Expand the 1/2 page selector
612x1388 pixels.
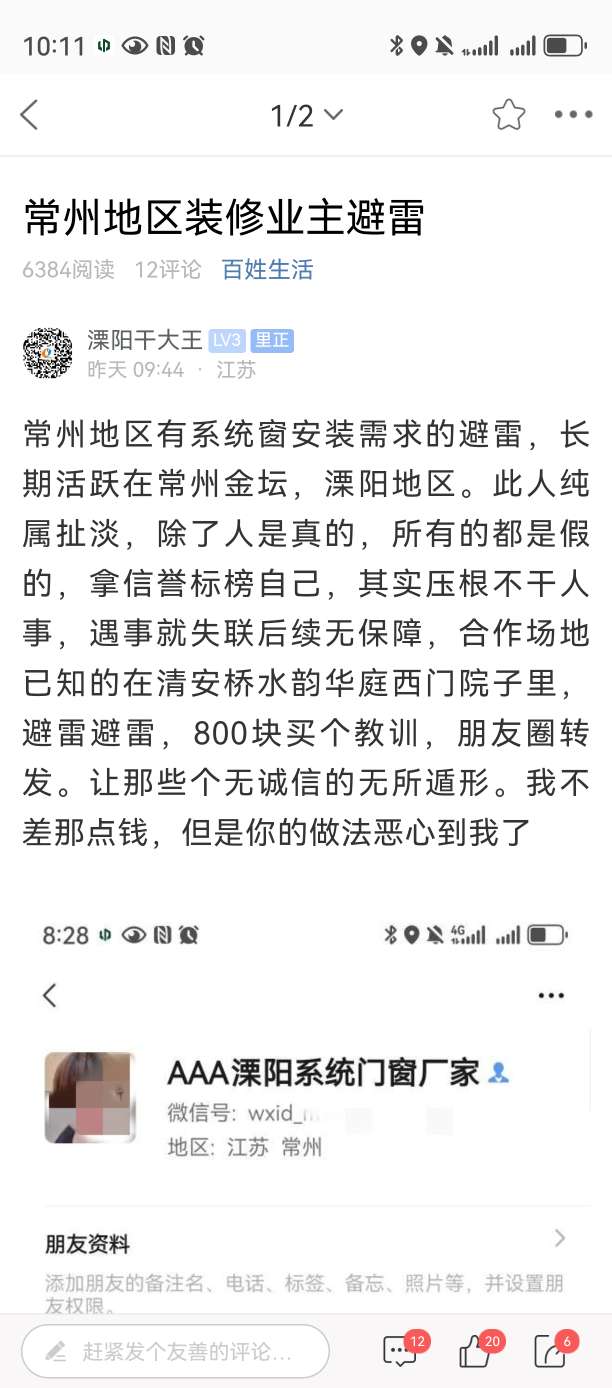pos(306,116)
